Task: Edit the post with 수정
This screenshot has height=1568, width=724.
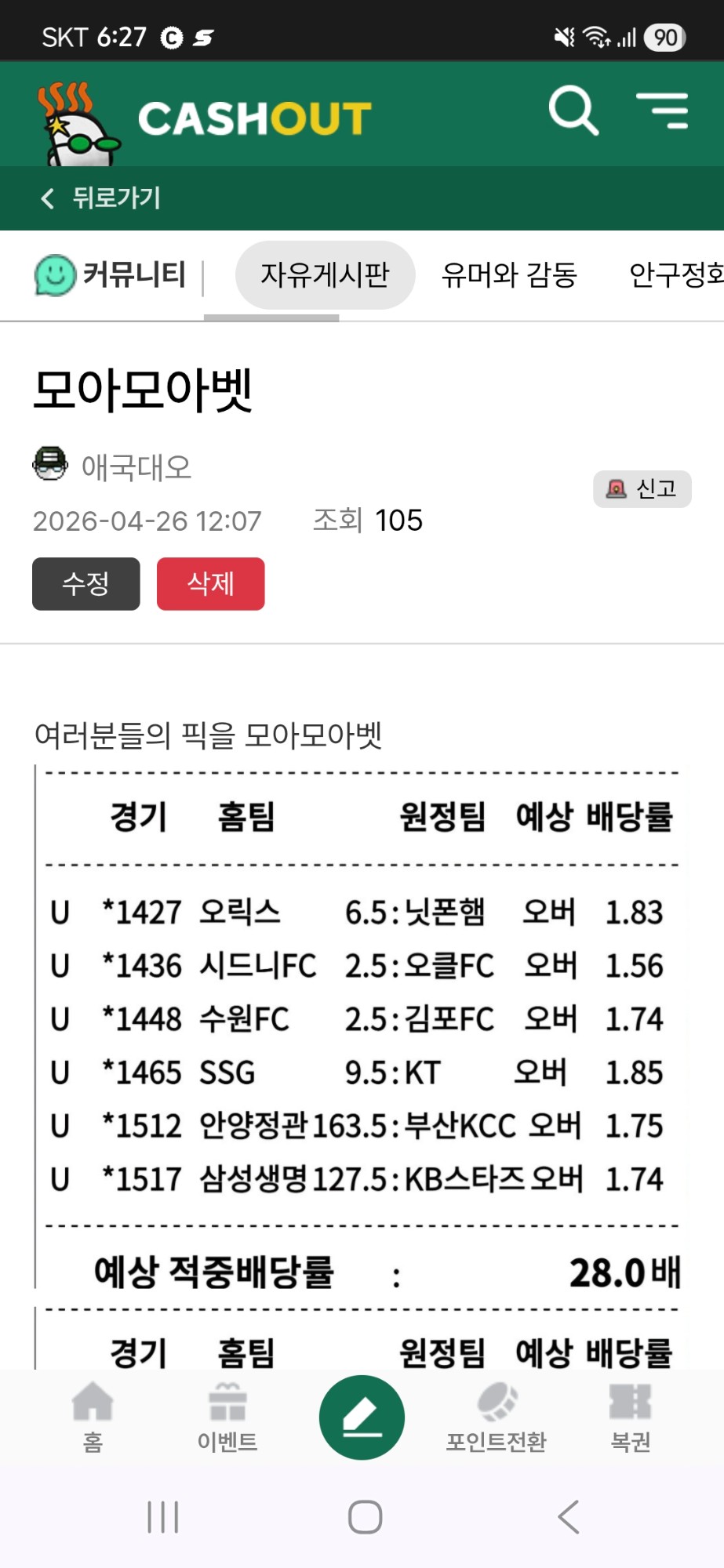Action: pyautogui.click(x=86, y=583)
